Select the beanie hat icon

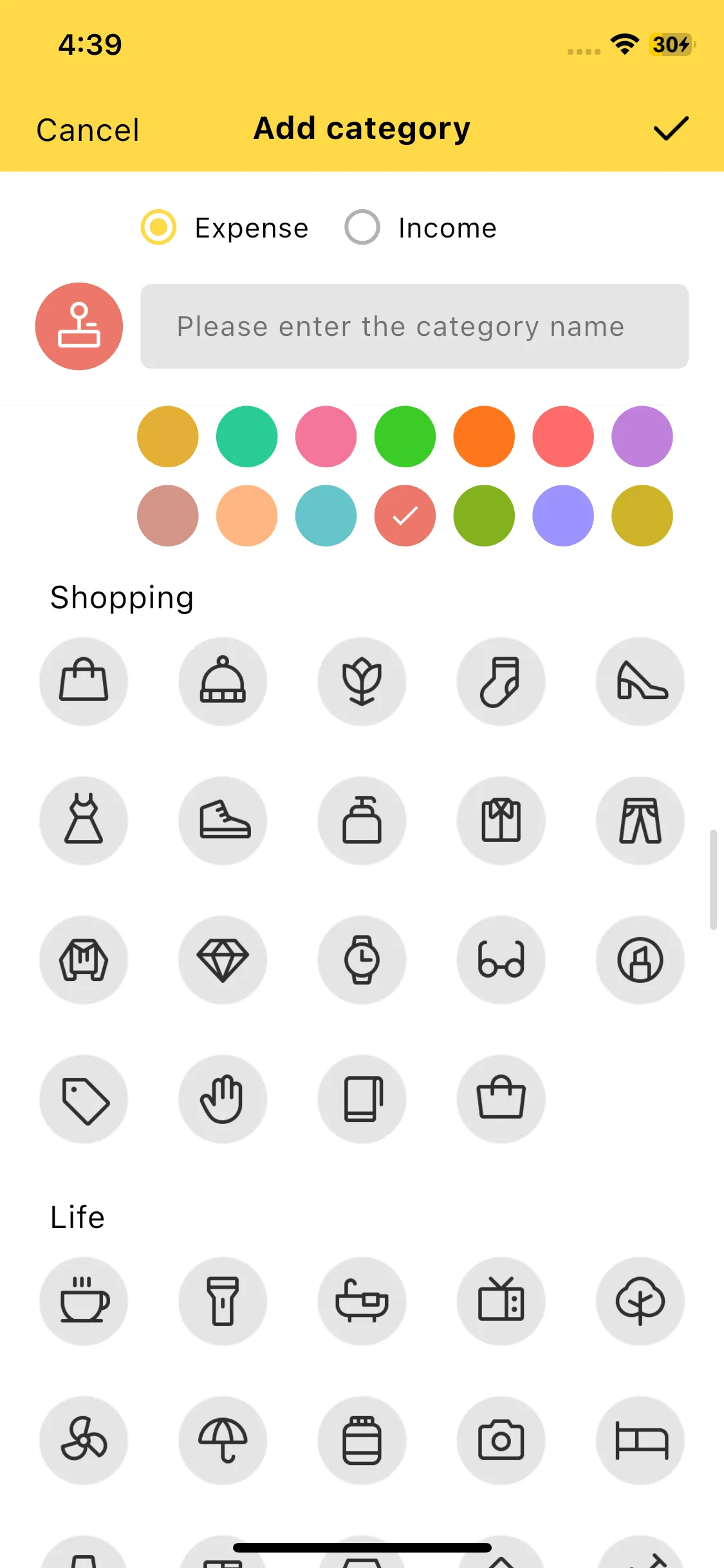coord(223,681)
